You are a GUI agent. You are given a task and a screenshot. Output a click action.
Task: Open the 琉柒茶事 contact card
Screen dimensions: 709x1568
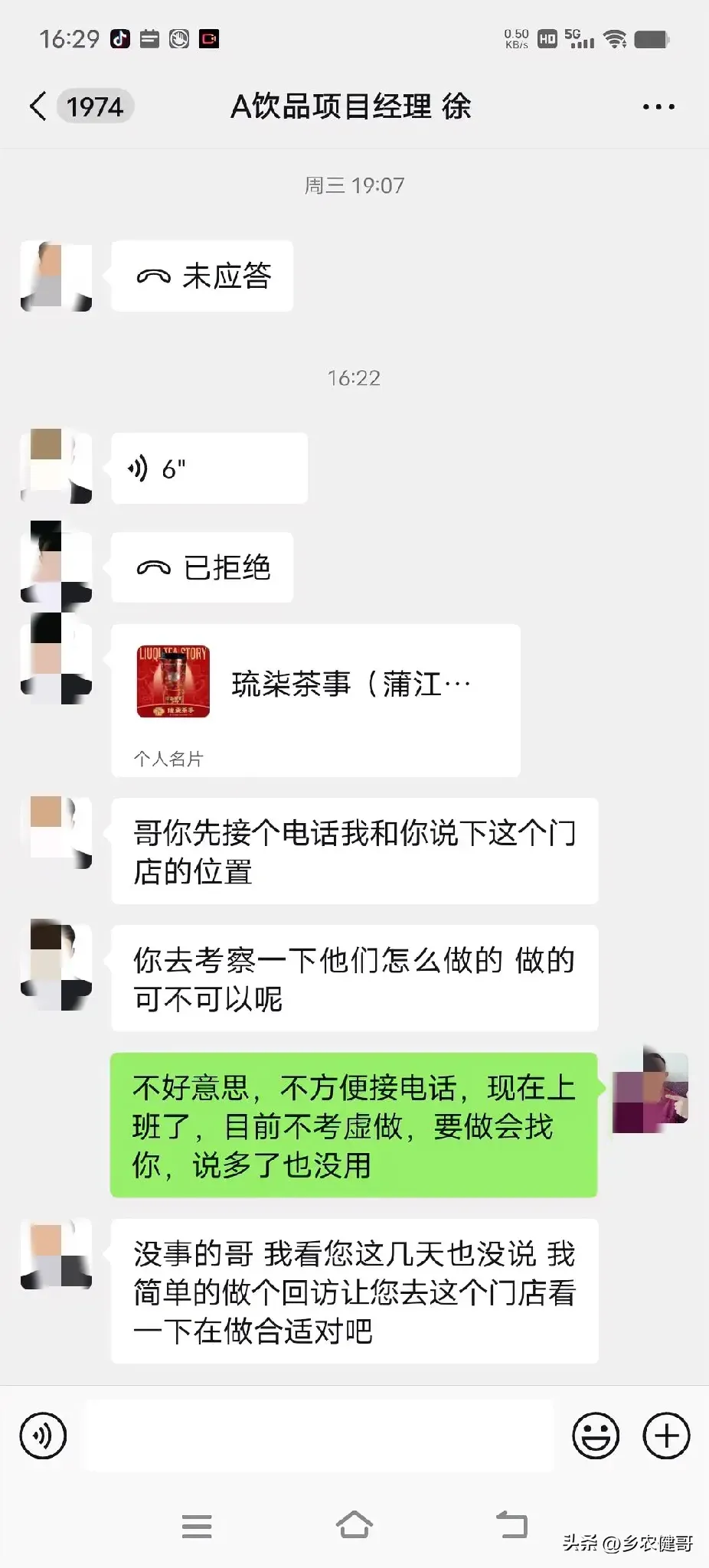pos(315,699)
